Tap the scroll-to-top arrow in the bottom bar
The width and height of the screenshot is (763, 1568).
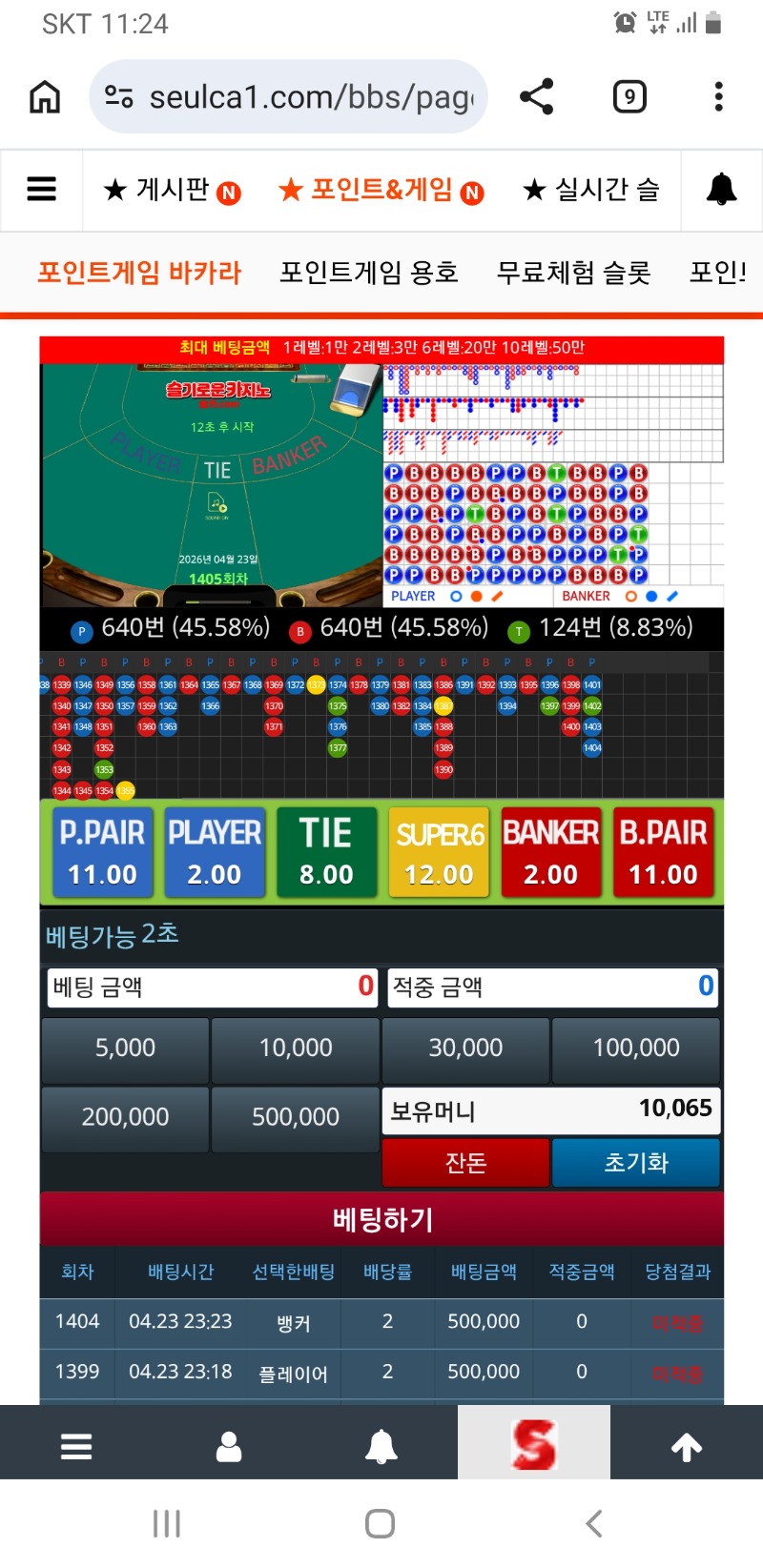pos(686,1445)
